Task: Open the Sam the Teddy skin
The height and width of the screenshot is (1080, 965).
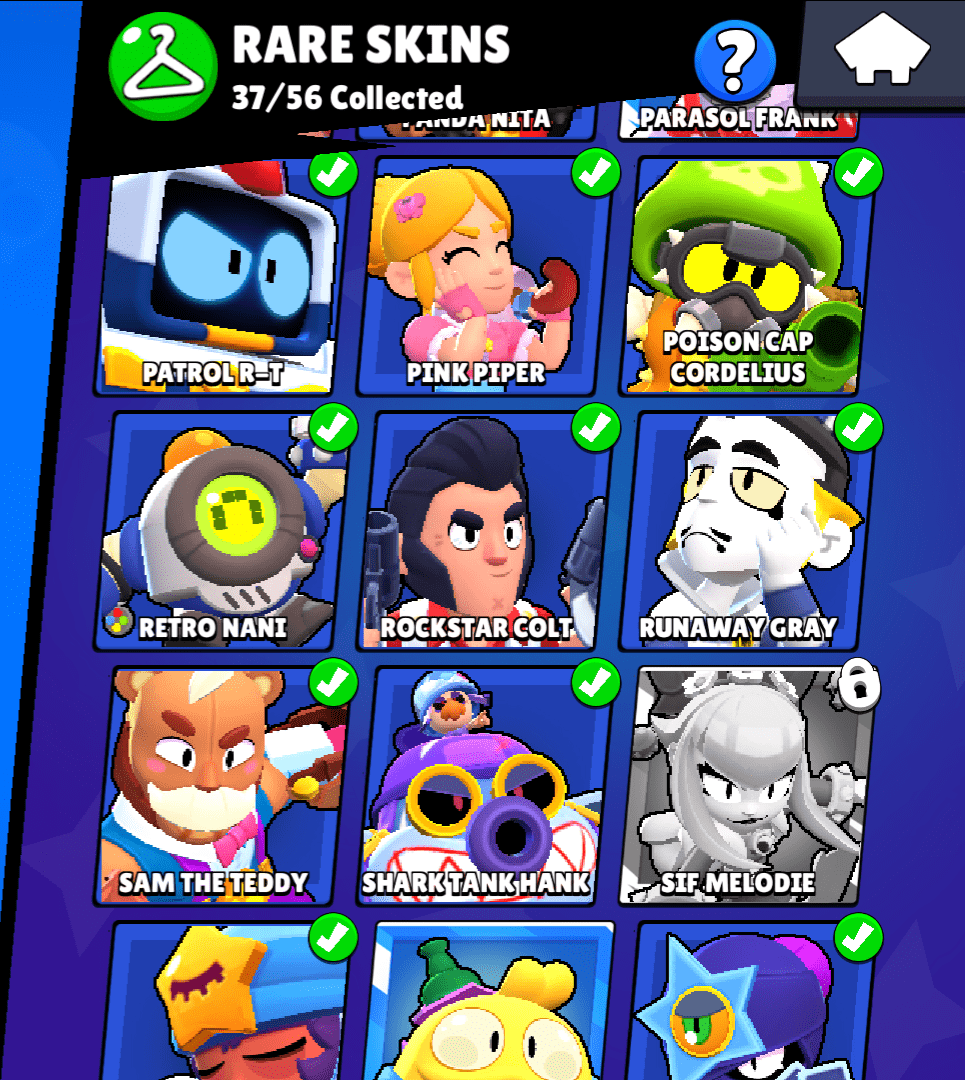Action: pos(222,785)
